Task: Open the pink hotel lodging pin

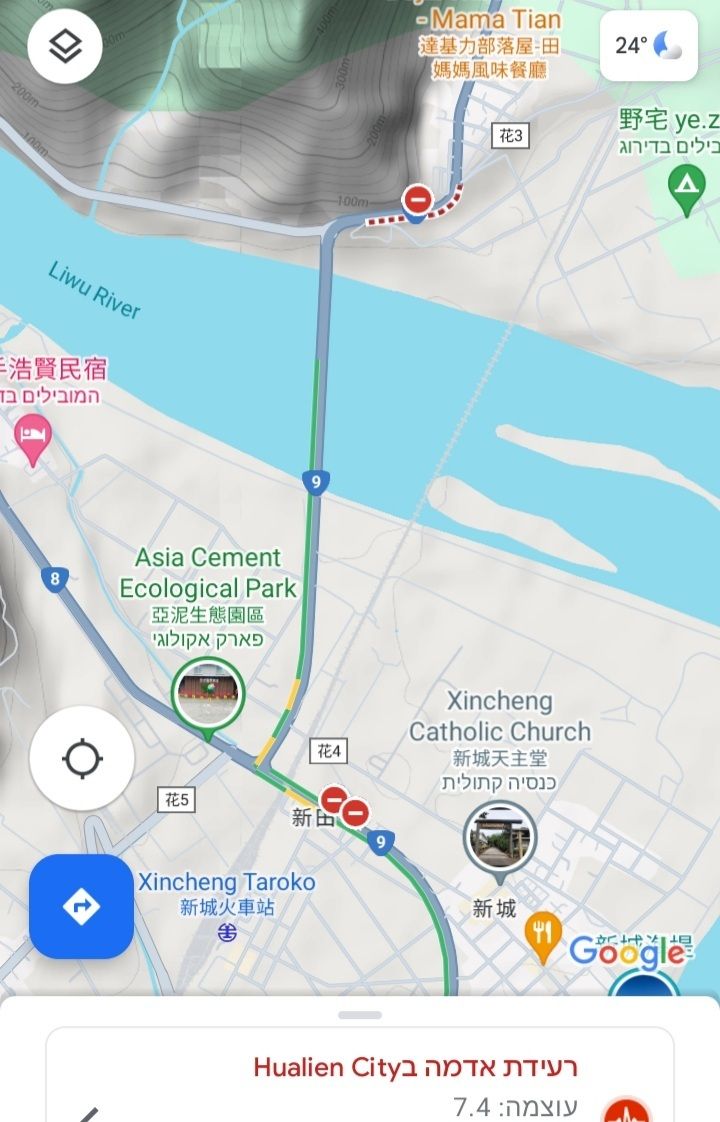Action: pos(33,437)
